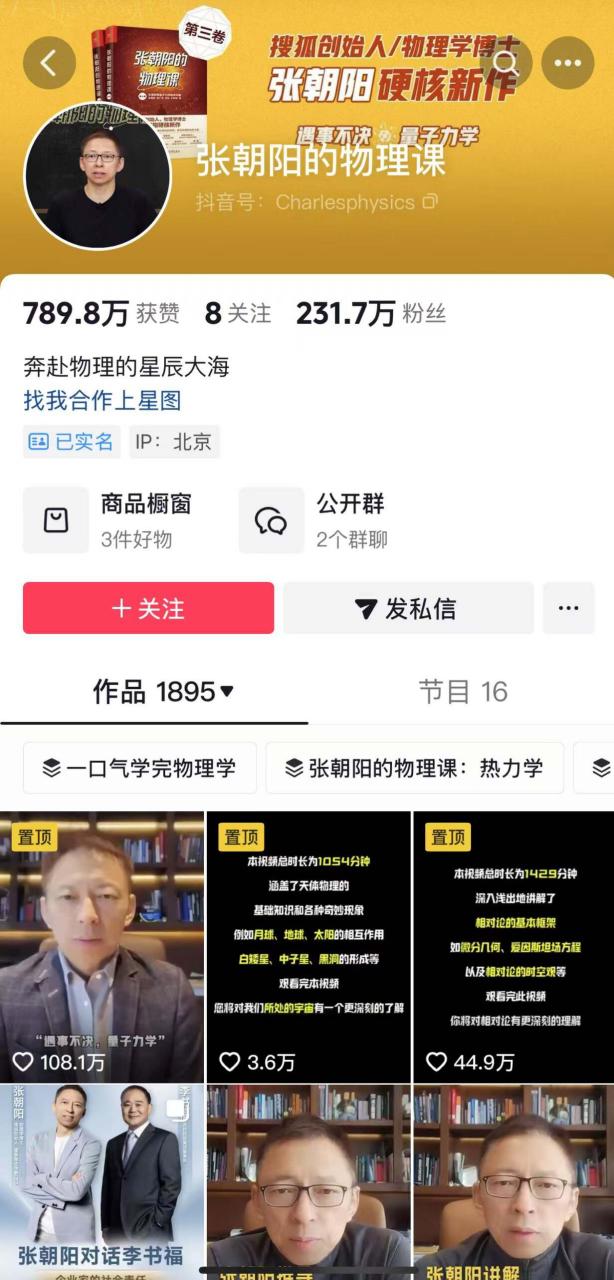
Task: Play the pinned video with 108.1万 likes
Action: (102, 945)
